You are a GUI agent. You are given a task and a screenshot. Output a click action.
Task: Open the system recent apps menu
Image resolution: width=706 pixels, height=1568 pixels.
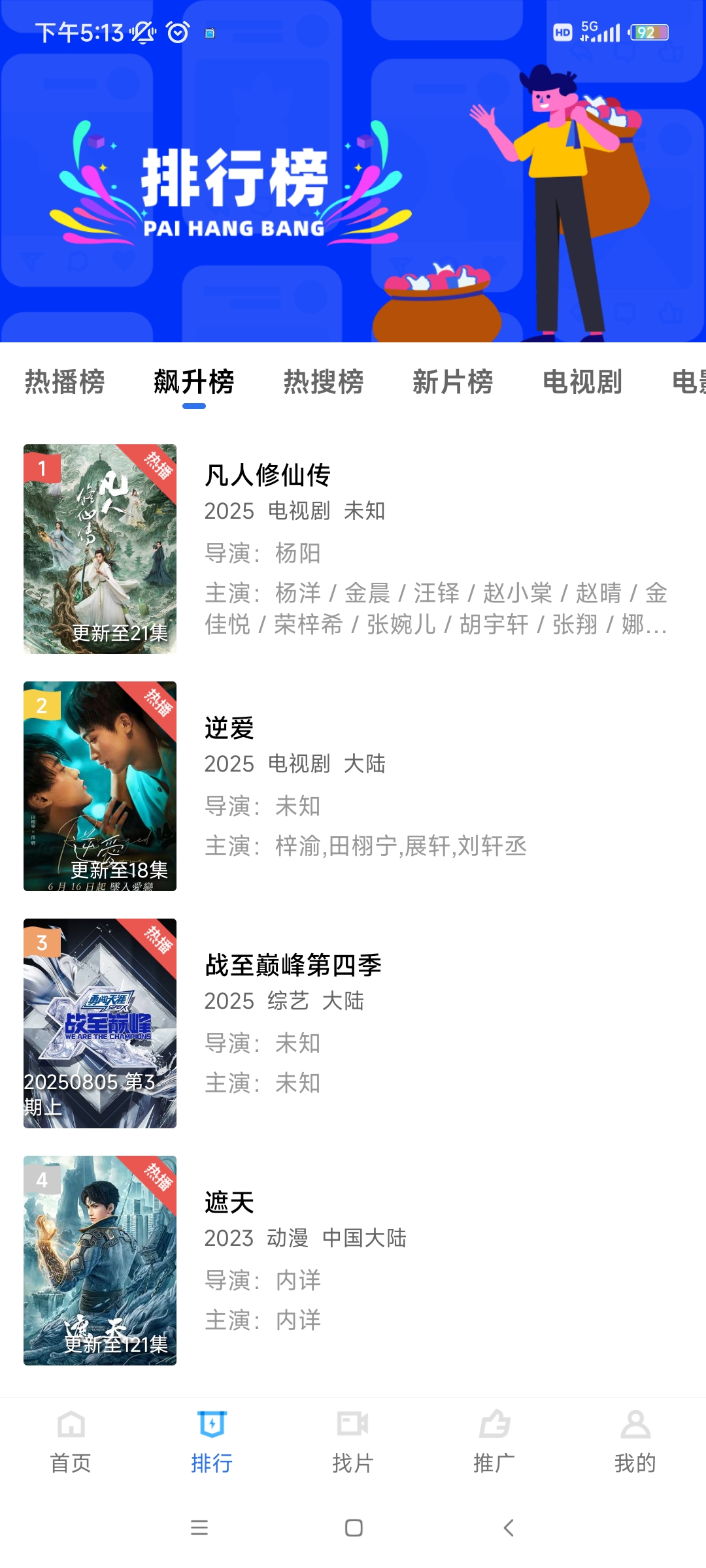click(x=199, y=1527)
